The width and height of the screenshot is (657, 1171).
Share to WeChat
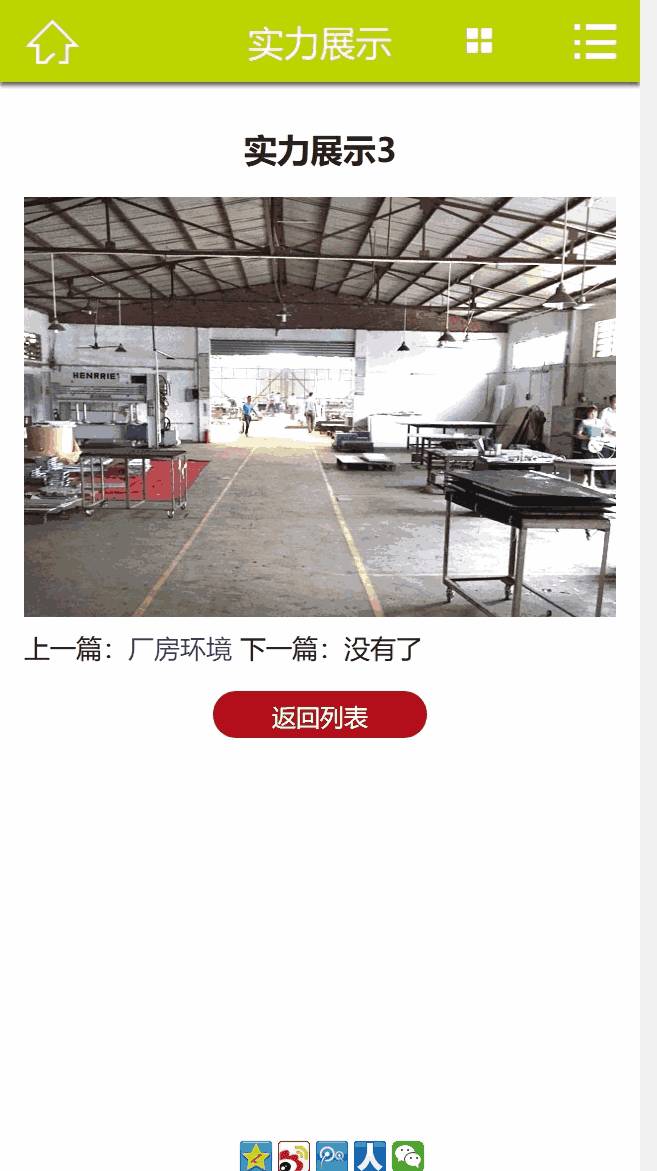(x=408, y=1156)
